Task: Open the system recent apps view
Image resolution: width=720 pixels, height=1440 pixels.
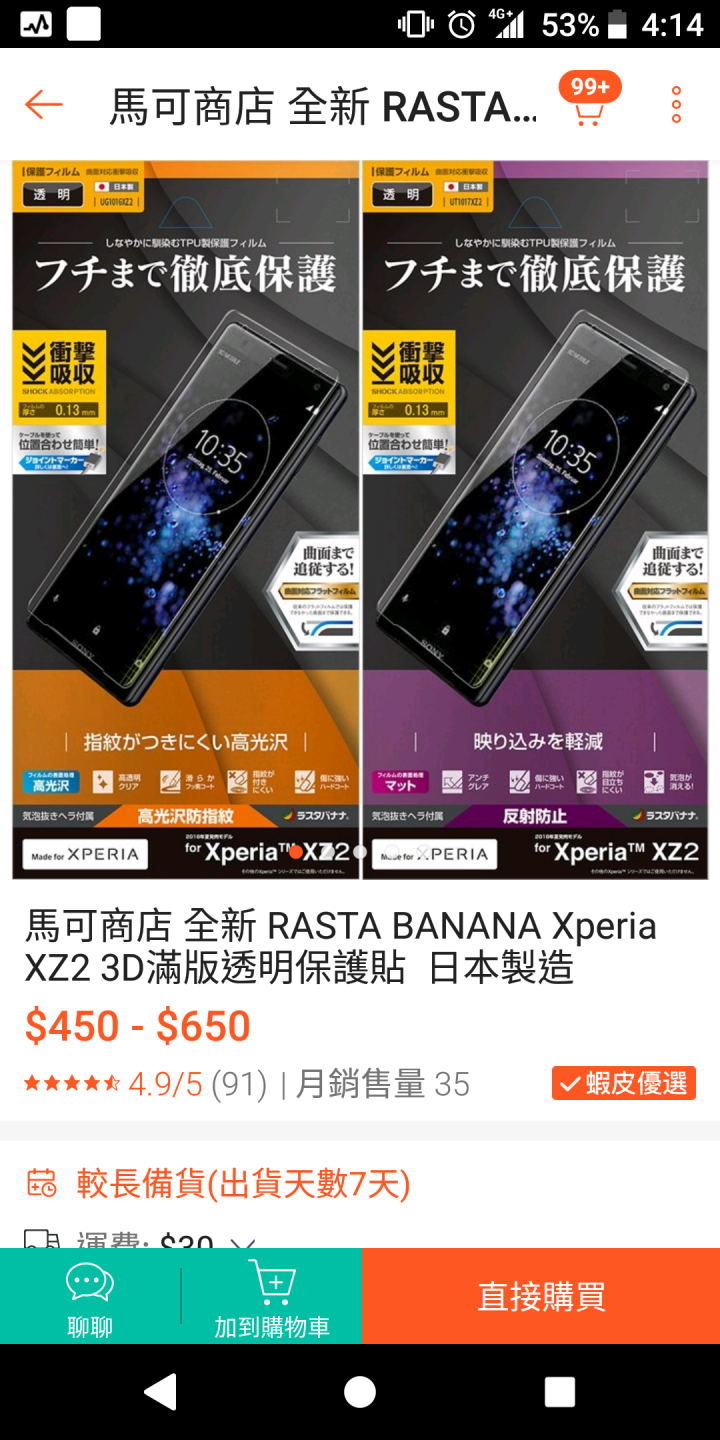Action: [x=559, y=1392]
